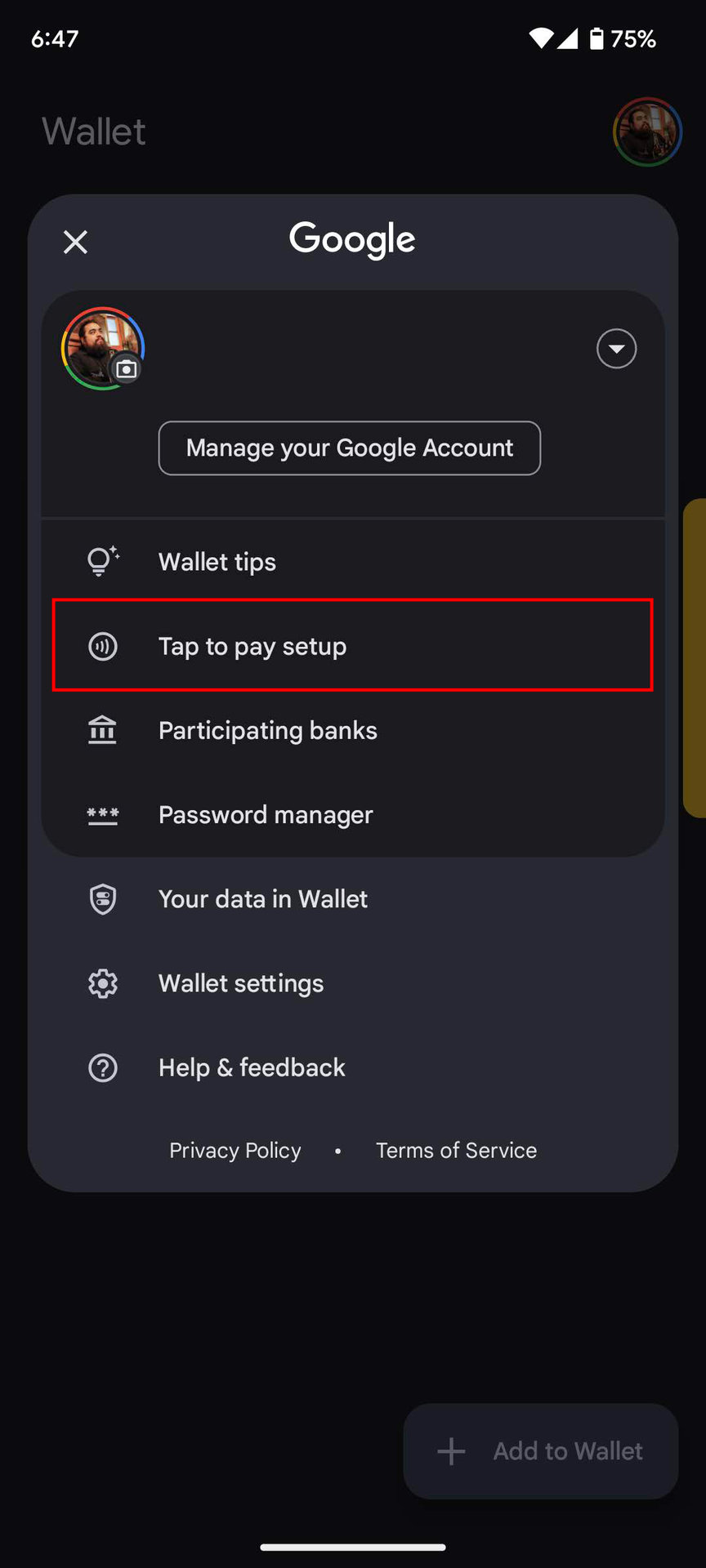The image size is (706, 1568).
Task: Go to Wallet settings
Action: coord(241,983)
